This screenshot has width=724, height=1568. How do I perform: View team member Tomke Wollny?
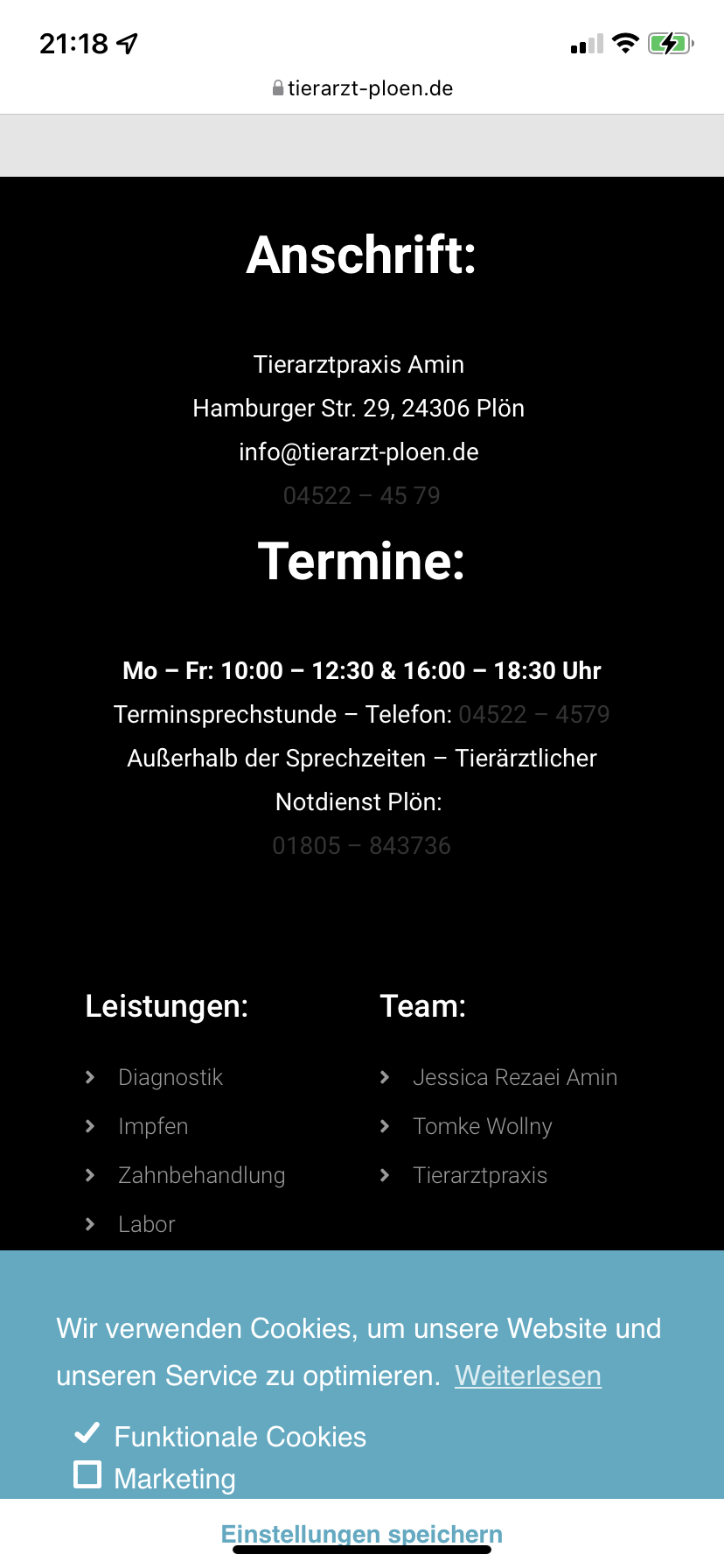click(482, 1126)
